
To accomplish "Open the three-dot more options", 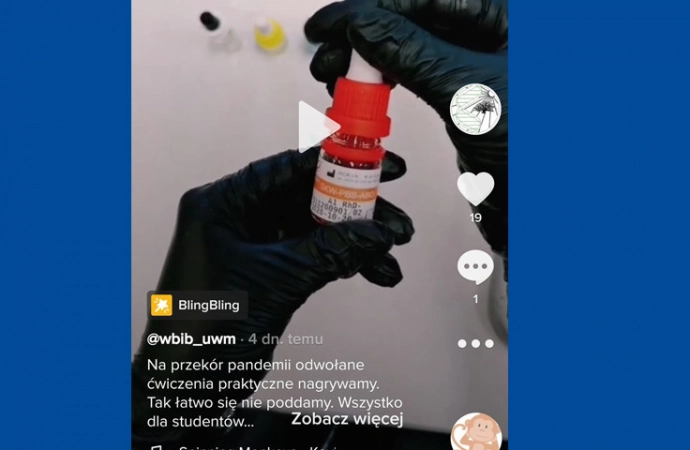I will (x=475, y=343).
